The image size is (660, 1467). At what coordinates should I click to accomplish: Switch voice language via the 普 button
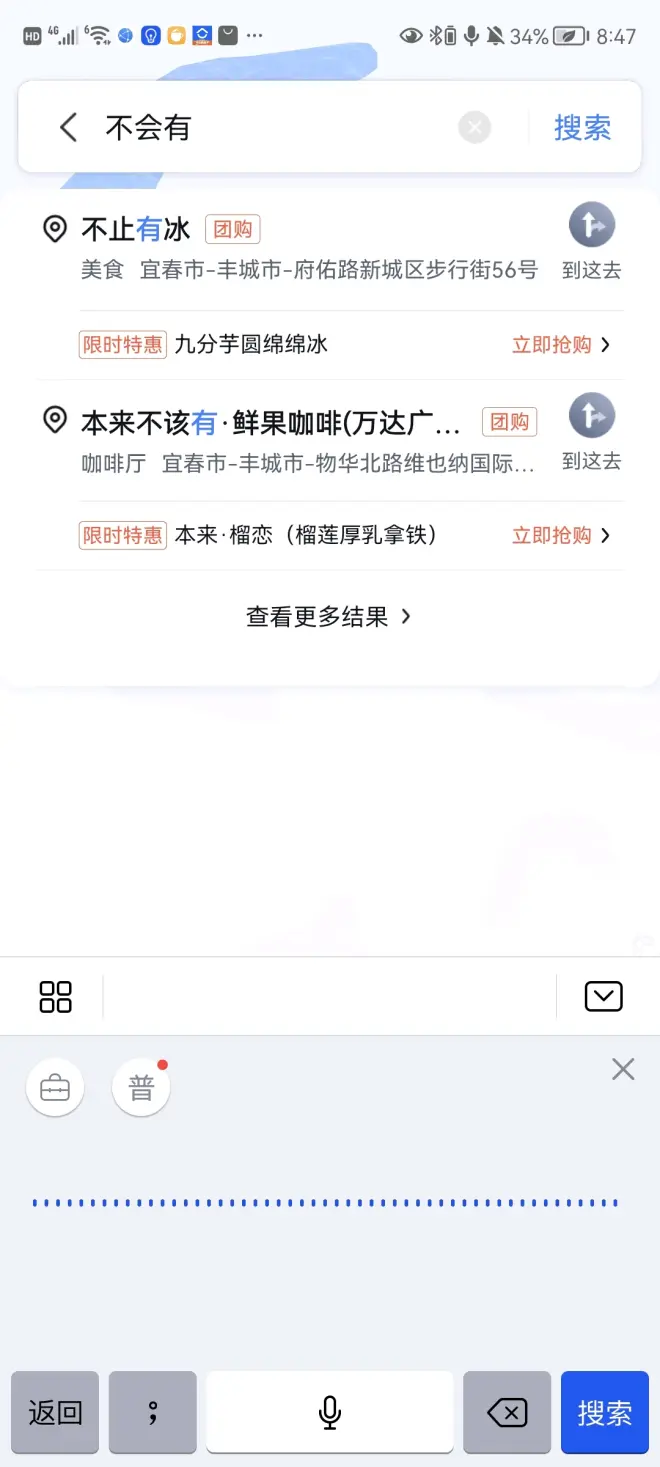pyautogui.click(x=141, y=1088)
